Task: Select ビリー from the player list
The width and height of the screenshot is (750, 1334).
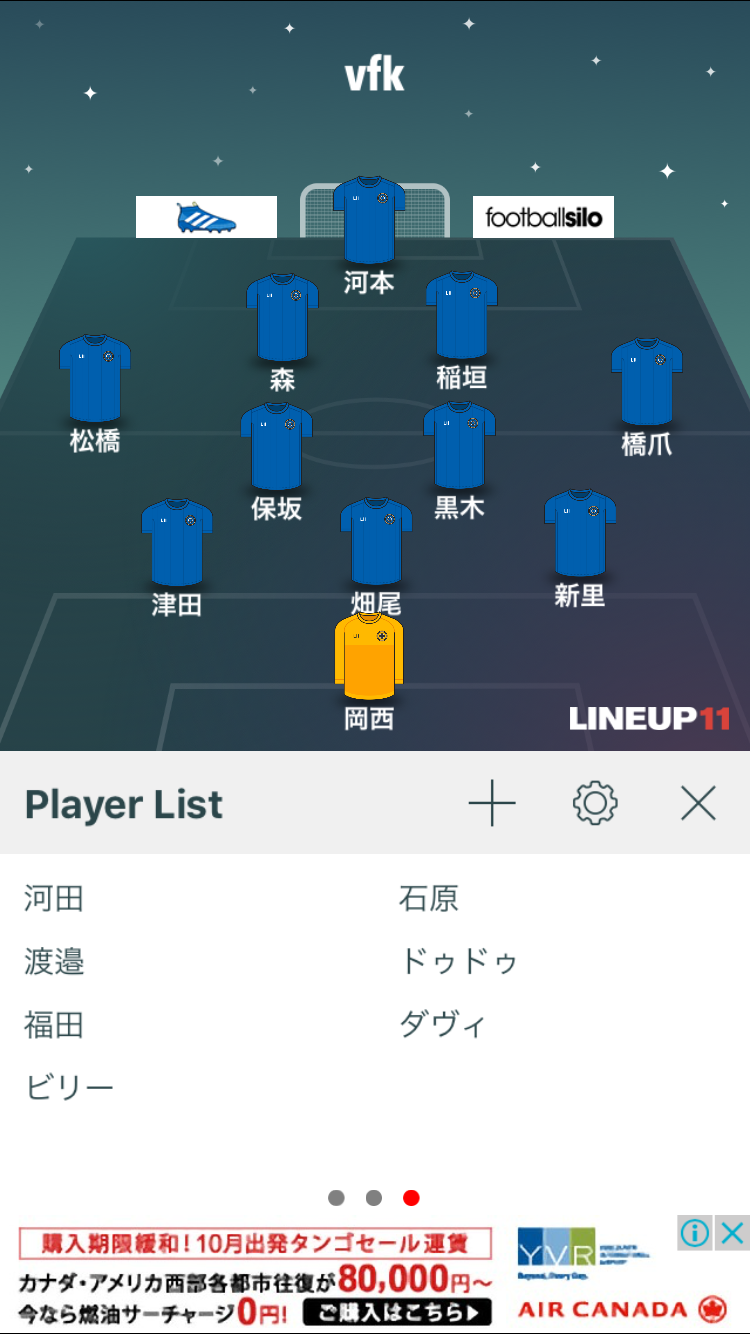Action: coord(69,1087)
